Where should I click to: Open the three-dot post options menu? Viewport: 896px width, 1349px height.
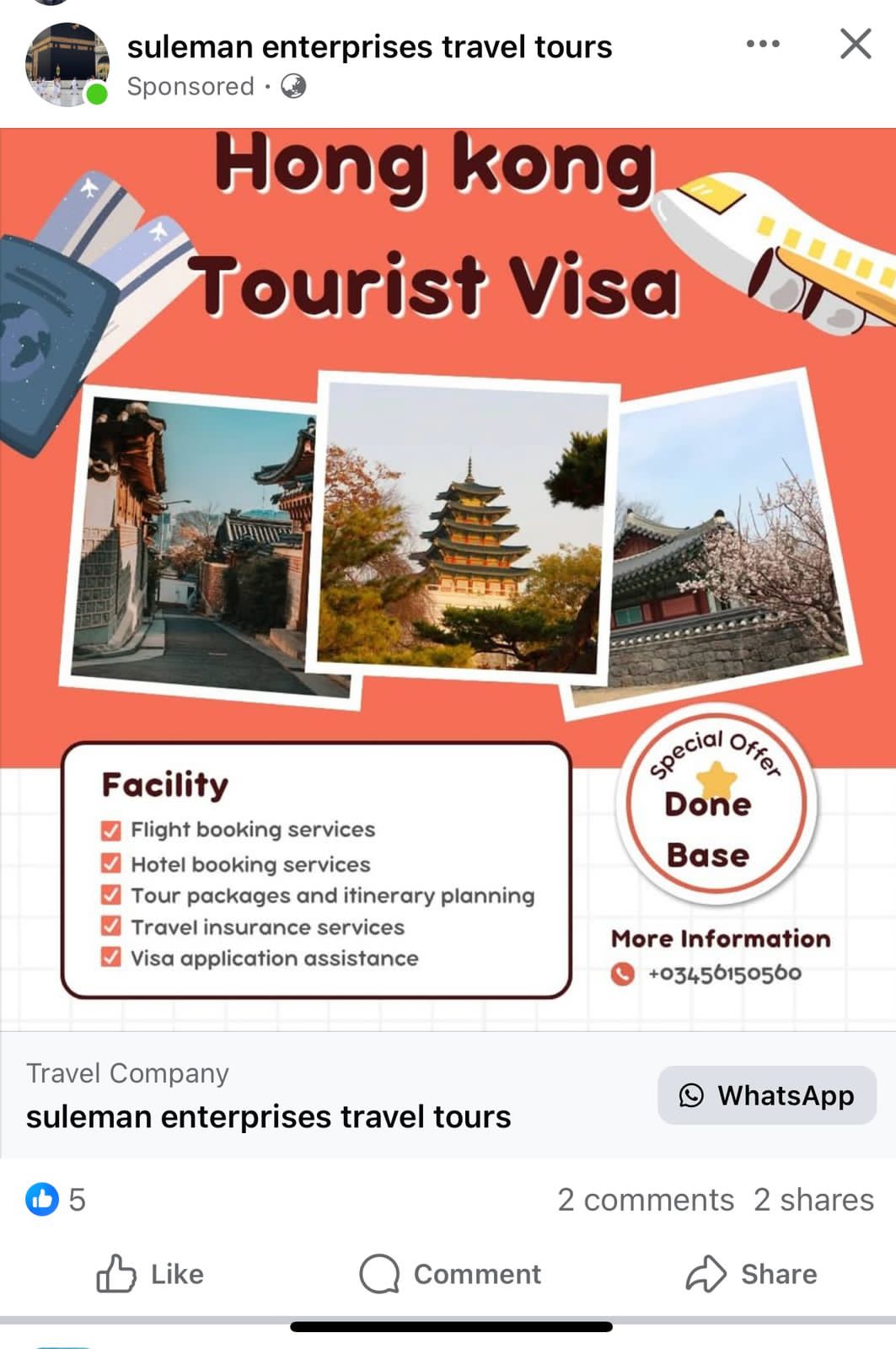click(762, 44)
